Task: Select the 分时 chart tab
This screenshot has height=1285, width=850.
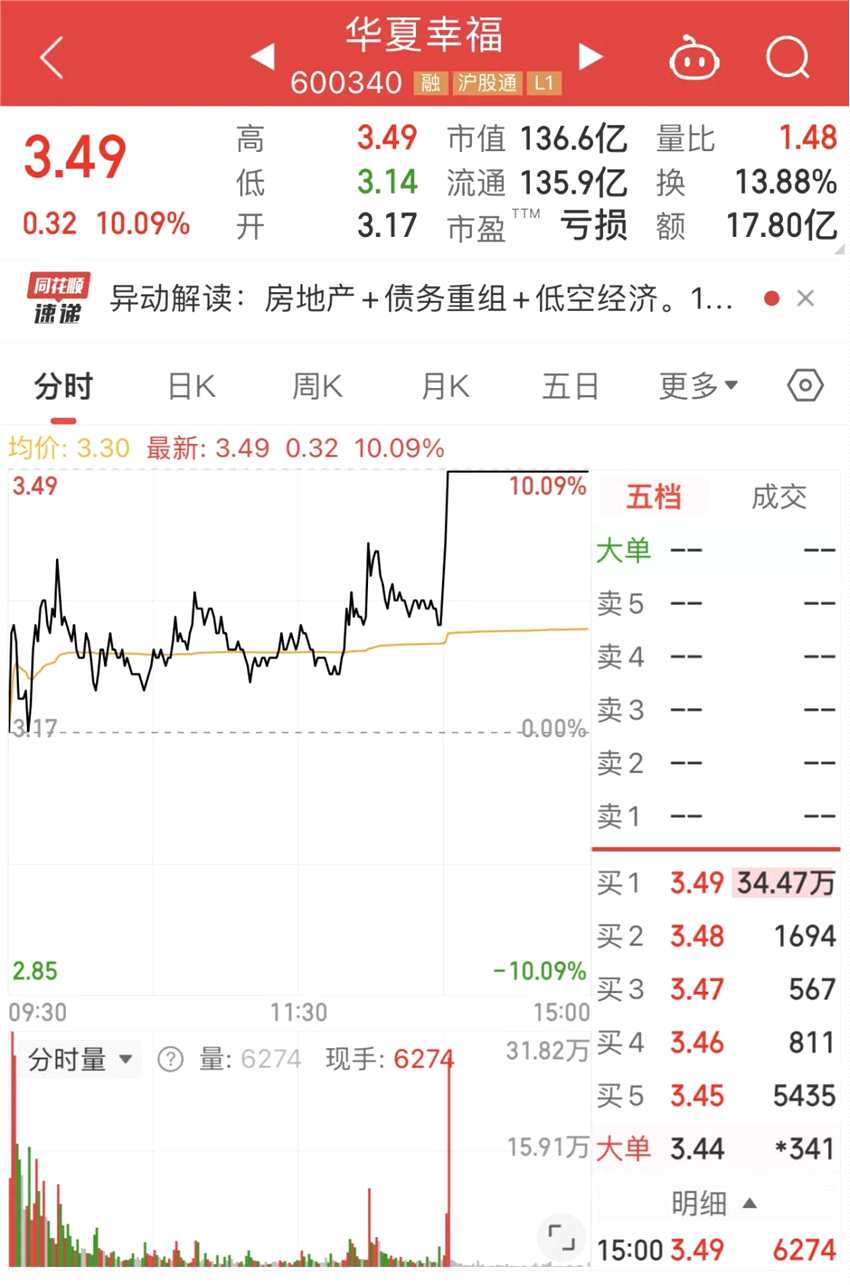Action: [x=63, y=386]
